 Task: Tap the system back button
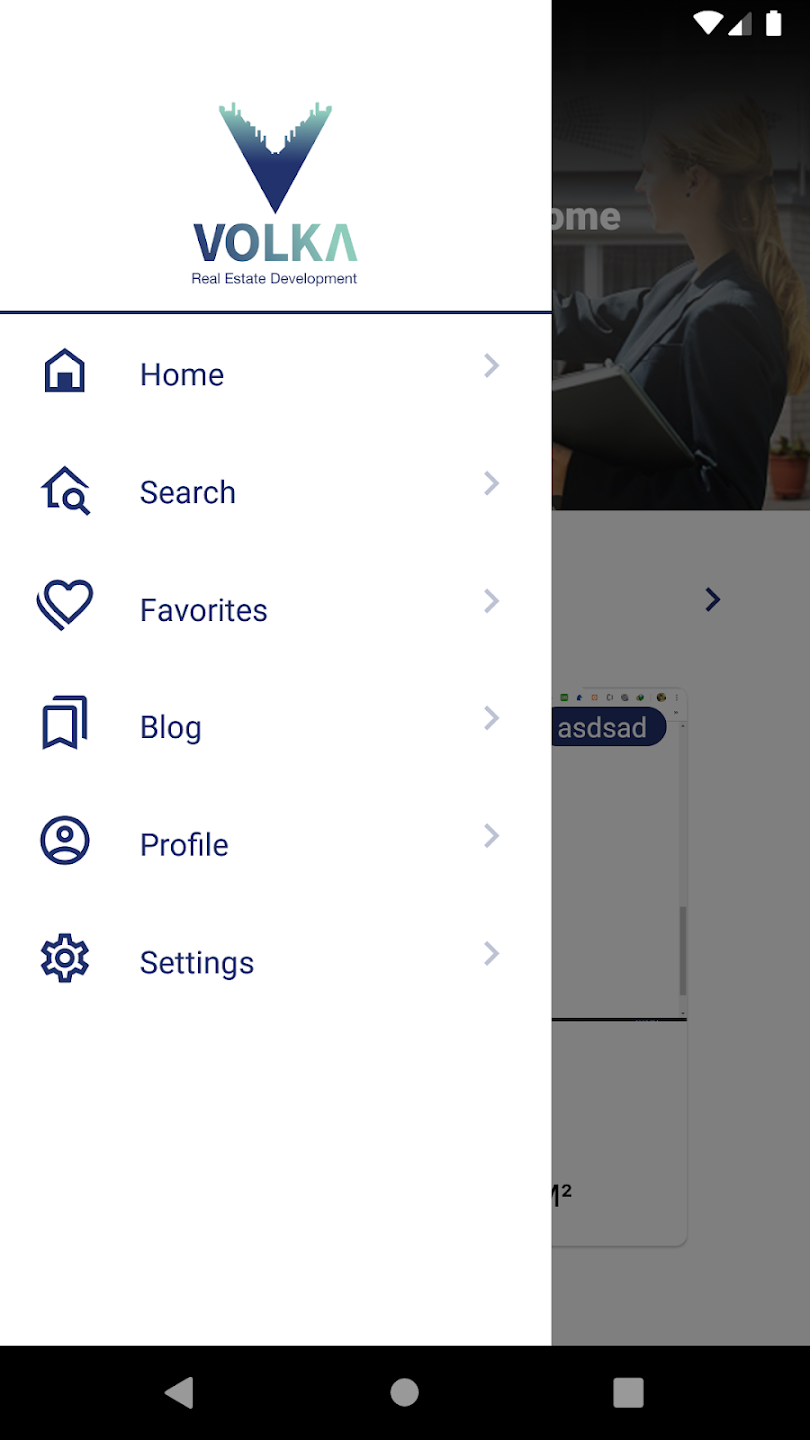(180, 1392)
